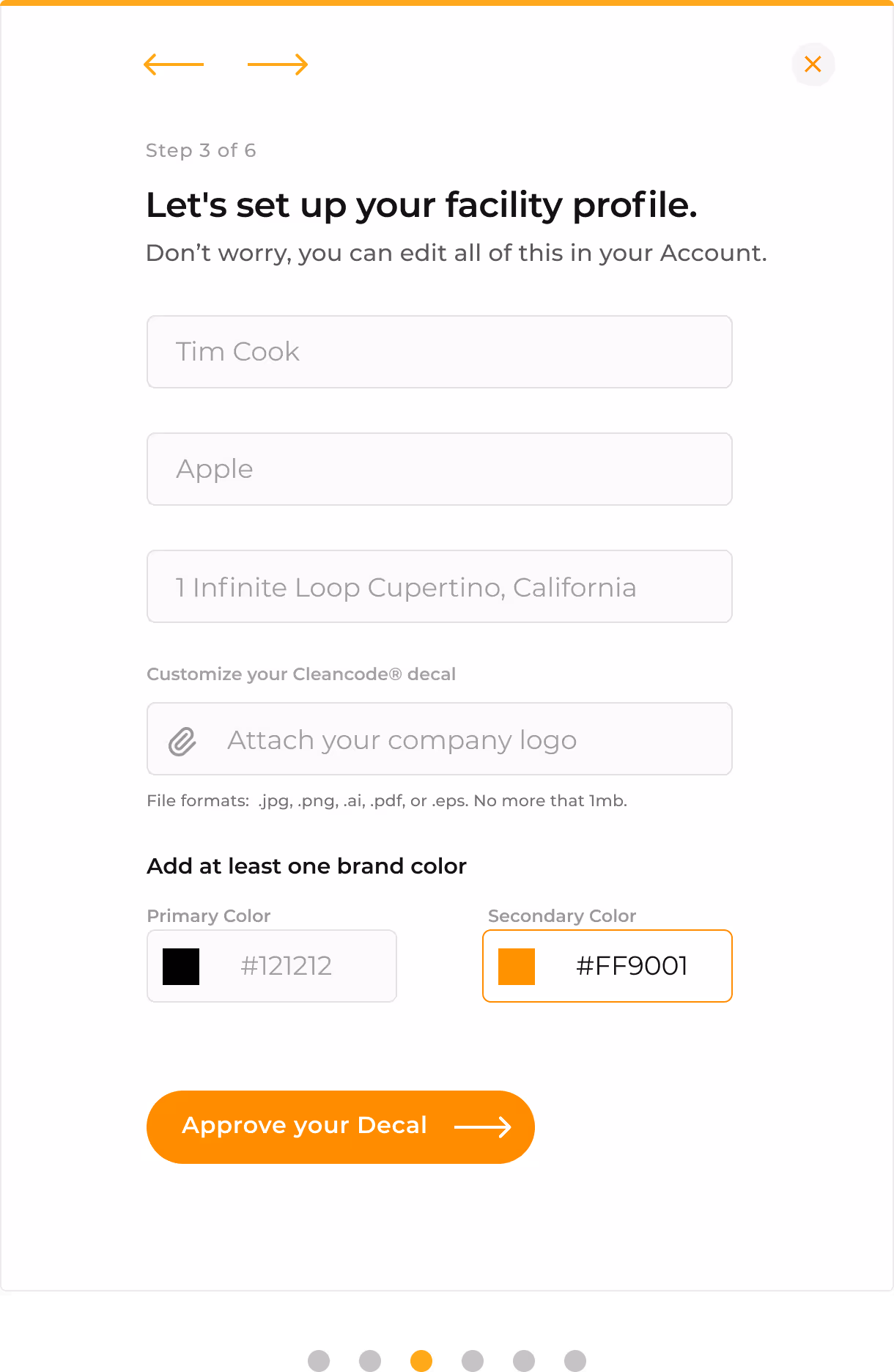The image size is (894, 1372).
Task: Select the black primary color swatch
Action: coord(180,966)
